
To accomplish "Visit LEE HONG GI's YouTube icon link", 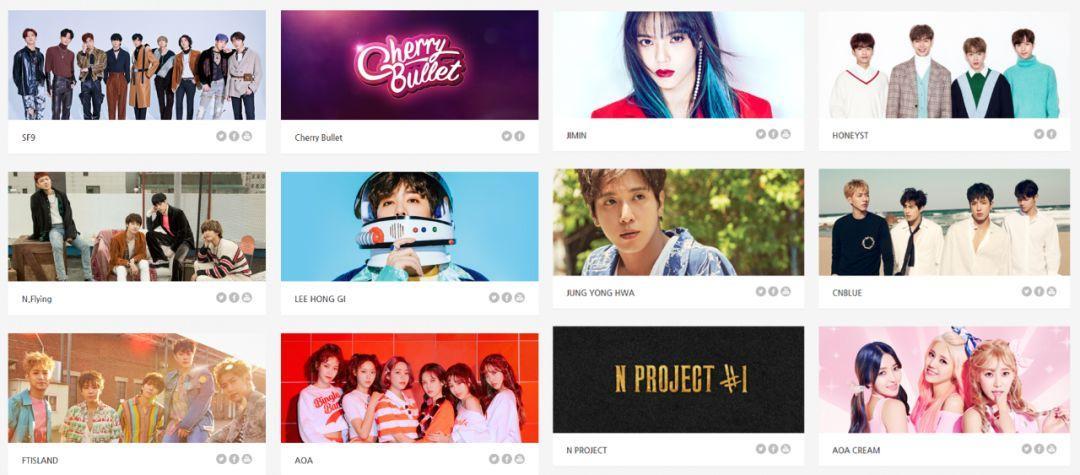I will point(519,297).
